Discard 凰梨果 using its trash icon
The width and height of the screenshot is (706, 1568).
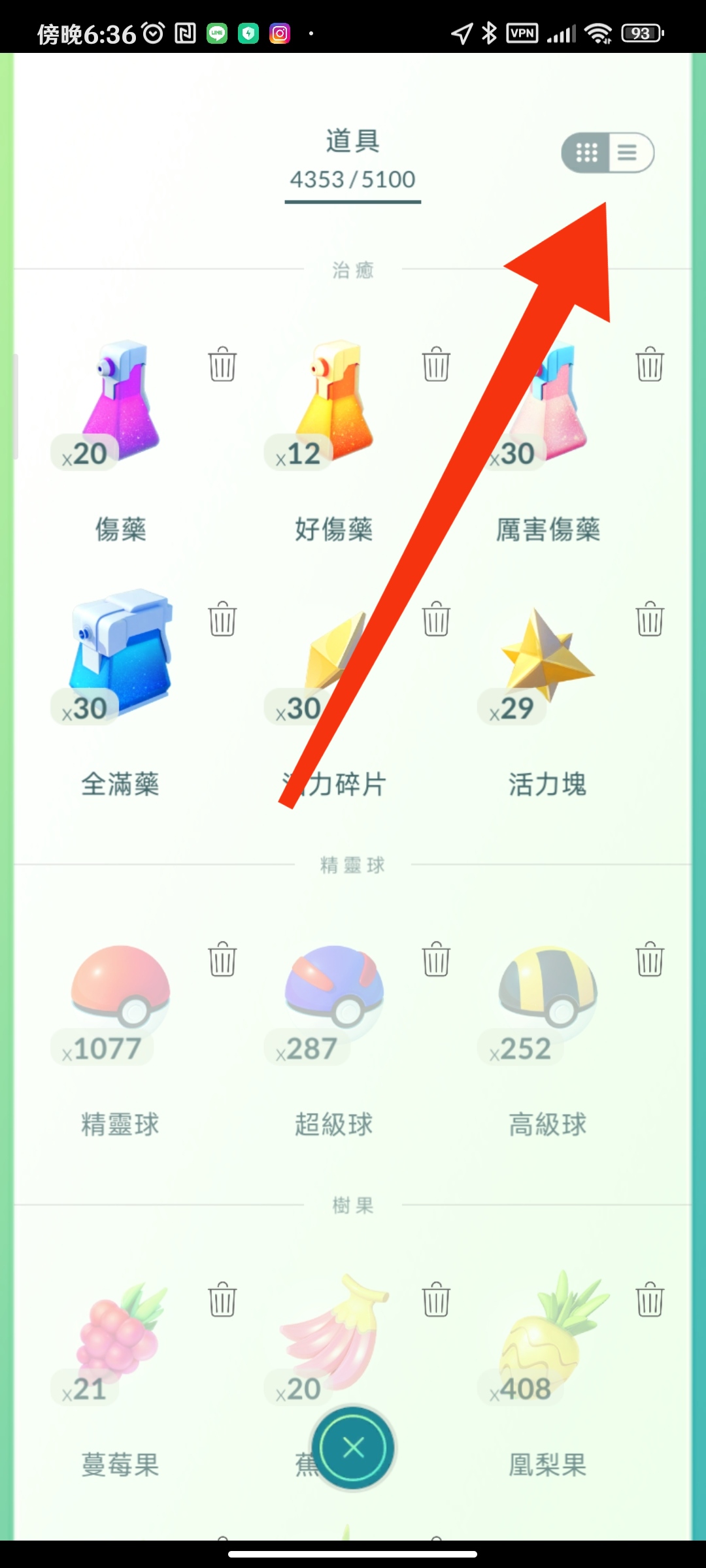(x=650, y=1299)
